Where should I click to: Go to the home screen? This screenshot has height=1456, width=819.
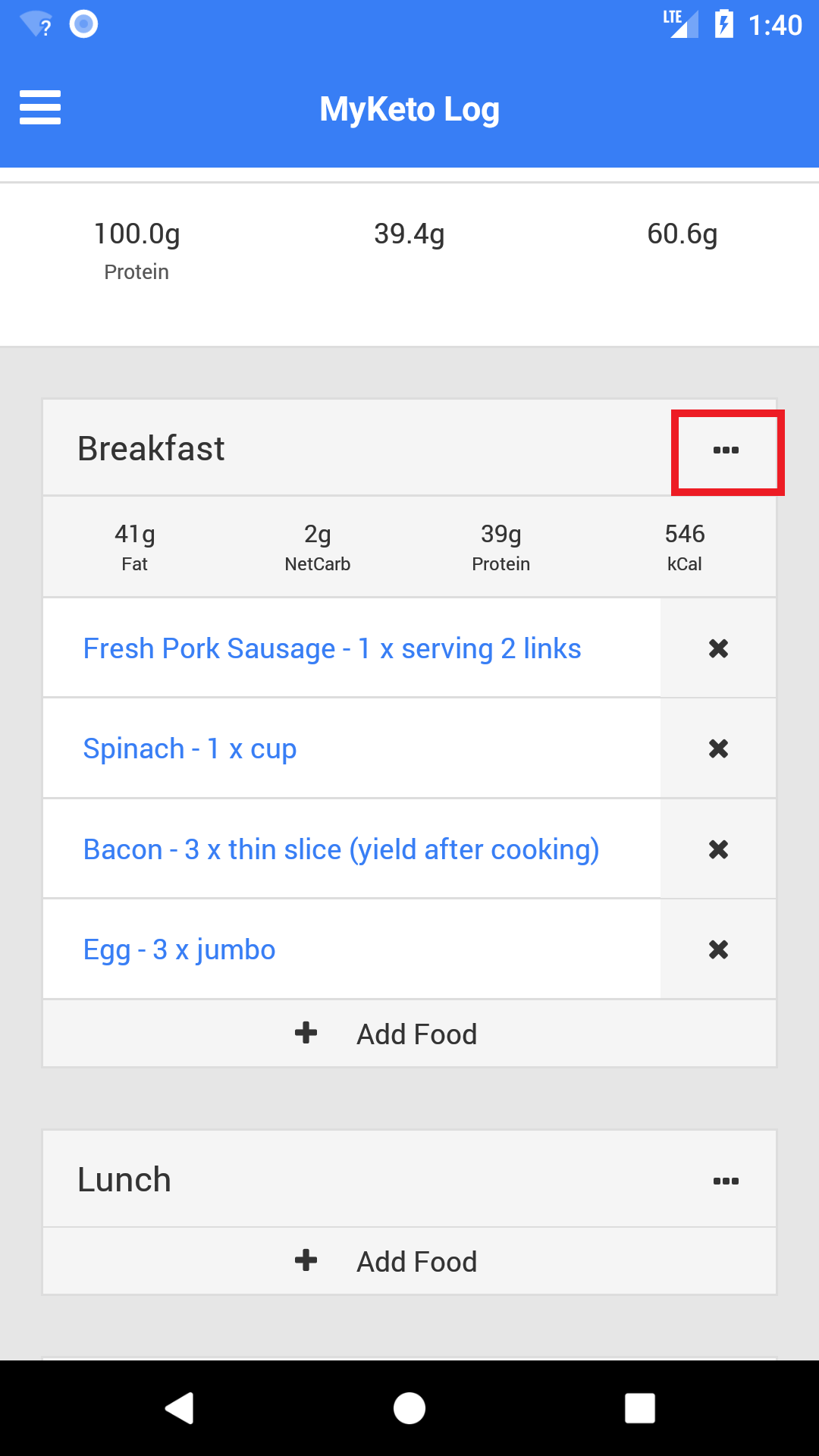pos(409,1408)
